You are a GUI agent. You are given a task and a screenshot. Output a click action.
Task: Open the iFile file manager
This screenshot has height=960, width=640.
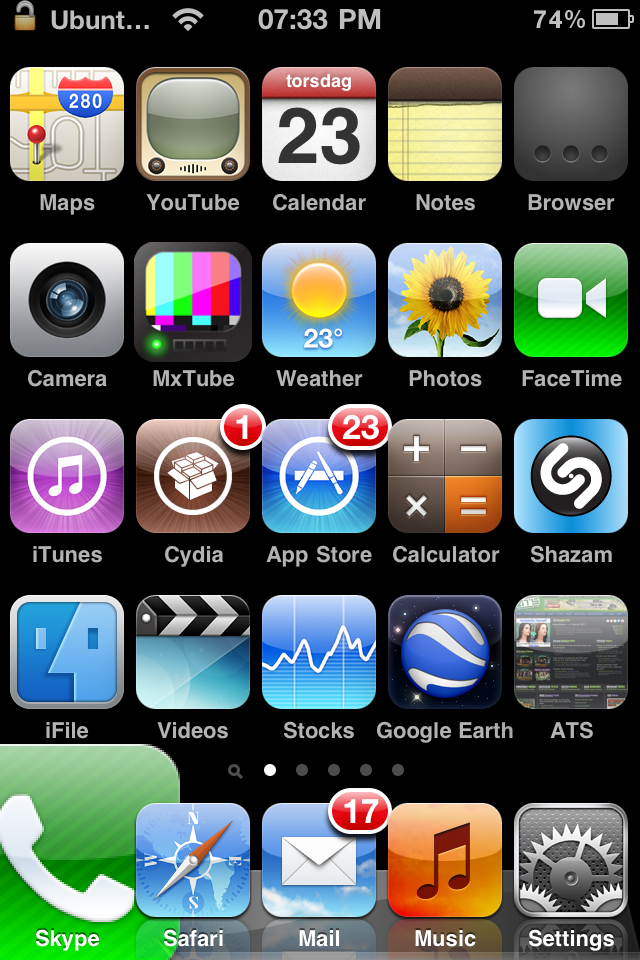pyautogui.click(x=67, y=652)
